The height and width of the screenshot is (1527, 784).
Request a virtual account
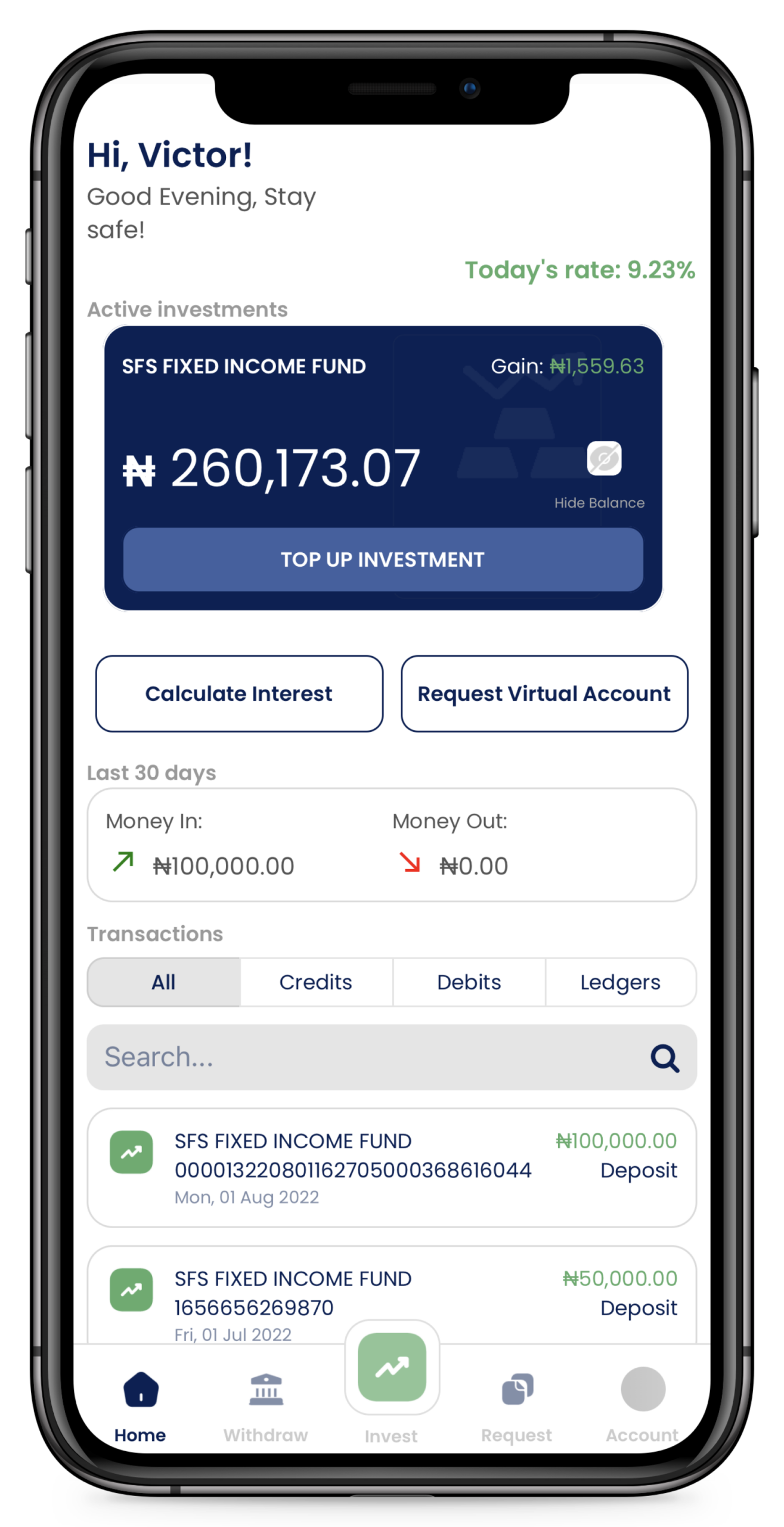tap(544, 694)
